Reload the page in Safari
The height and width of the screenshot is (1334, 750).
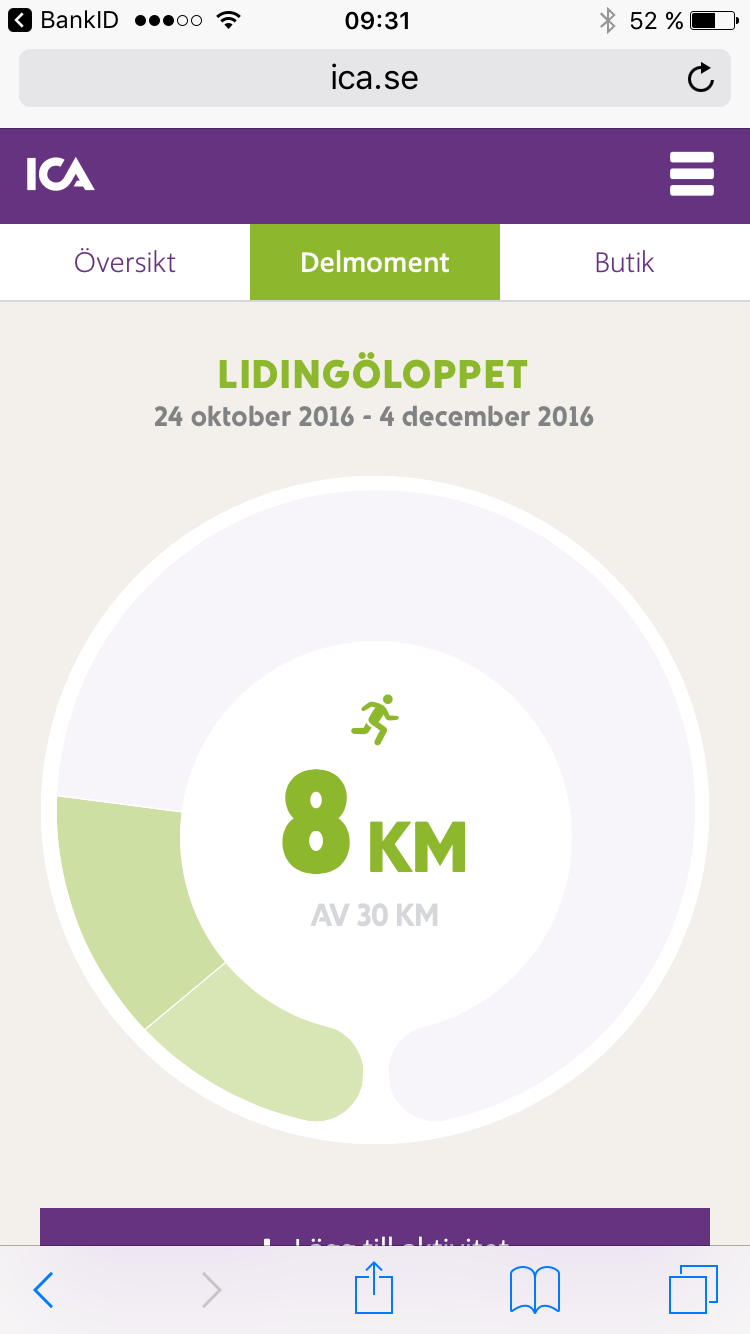tap(701, 78)
